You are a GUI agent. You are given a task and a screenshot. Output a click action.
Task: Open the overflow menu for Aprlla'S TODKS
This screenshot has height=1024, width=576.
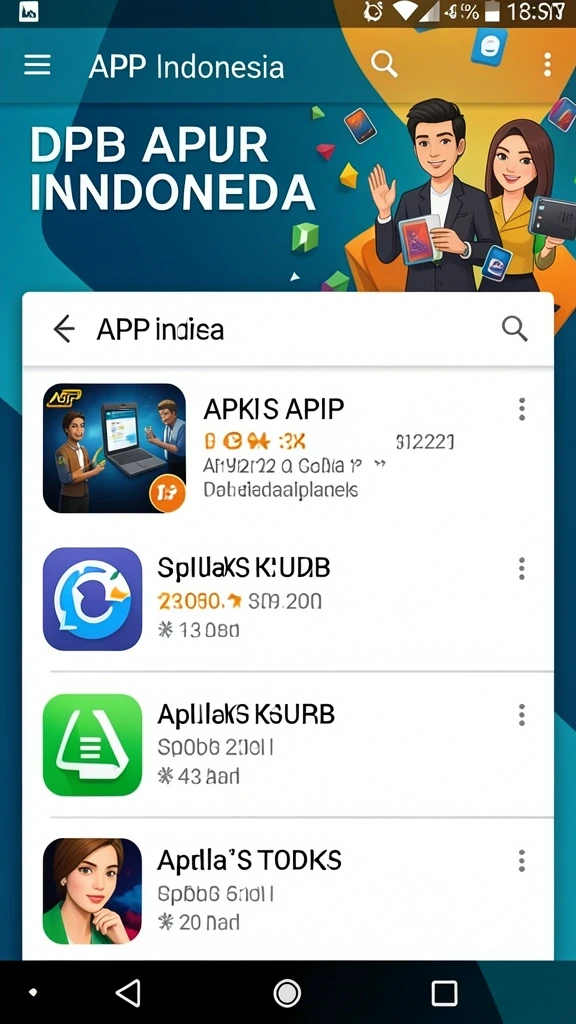(x=522, y=861)
